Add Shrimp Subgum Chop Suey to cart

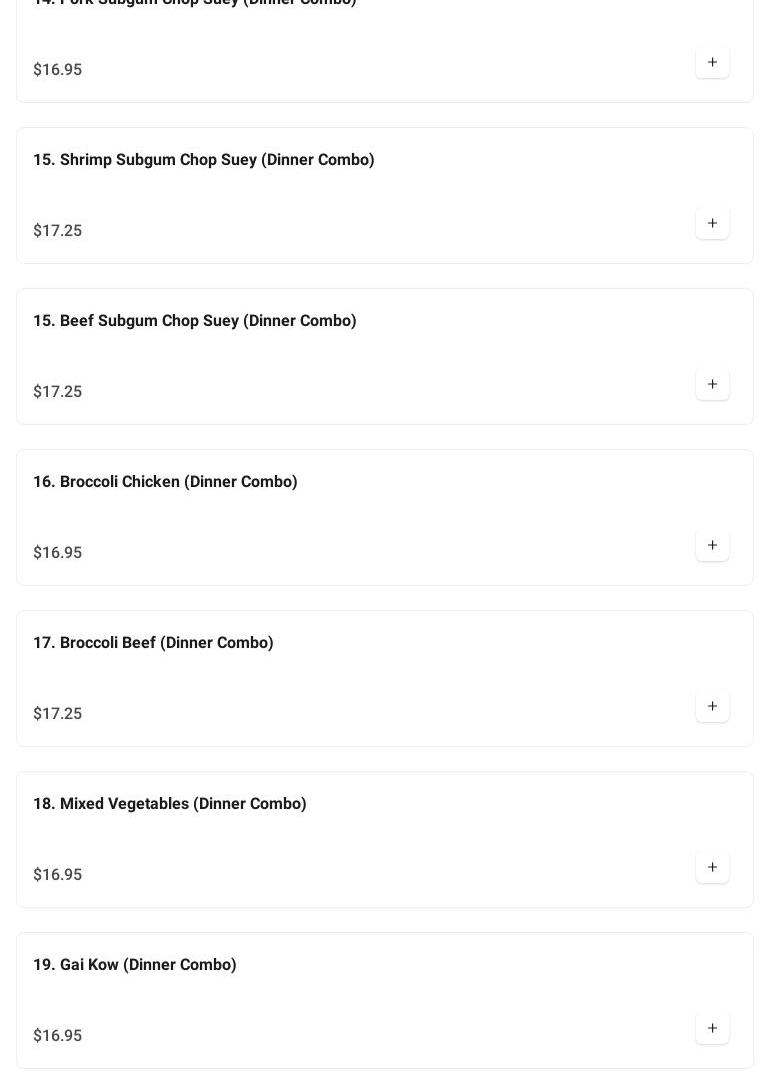[x=712, y=223]
